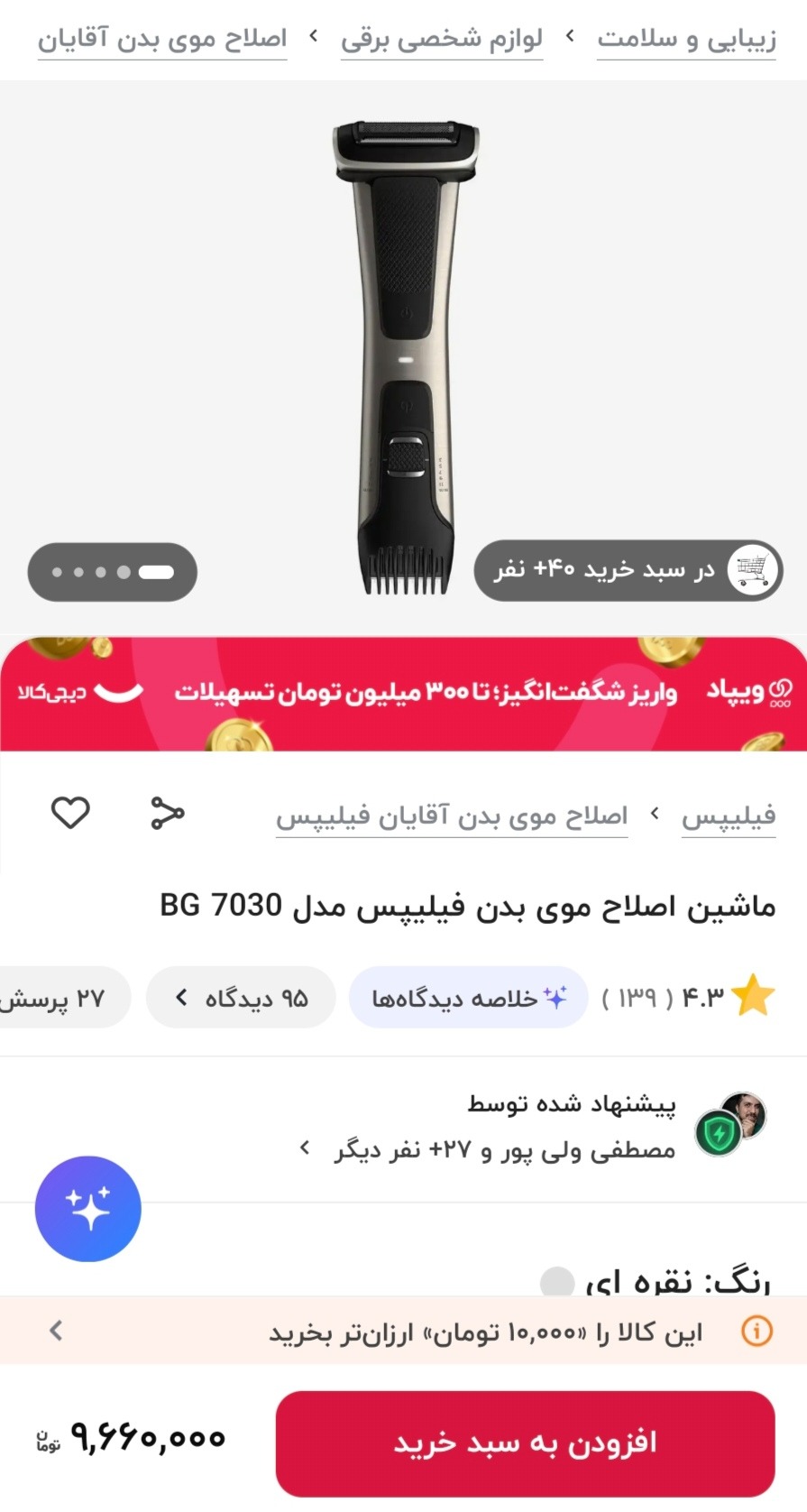Open the buy ۱۰,۰۰۰ تومان cheaper notice

click(x=403, y=1332)
